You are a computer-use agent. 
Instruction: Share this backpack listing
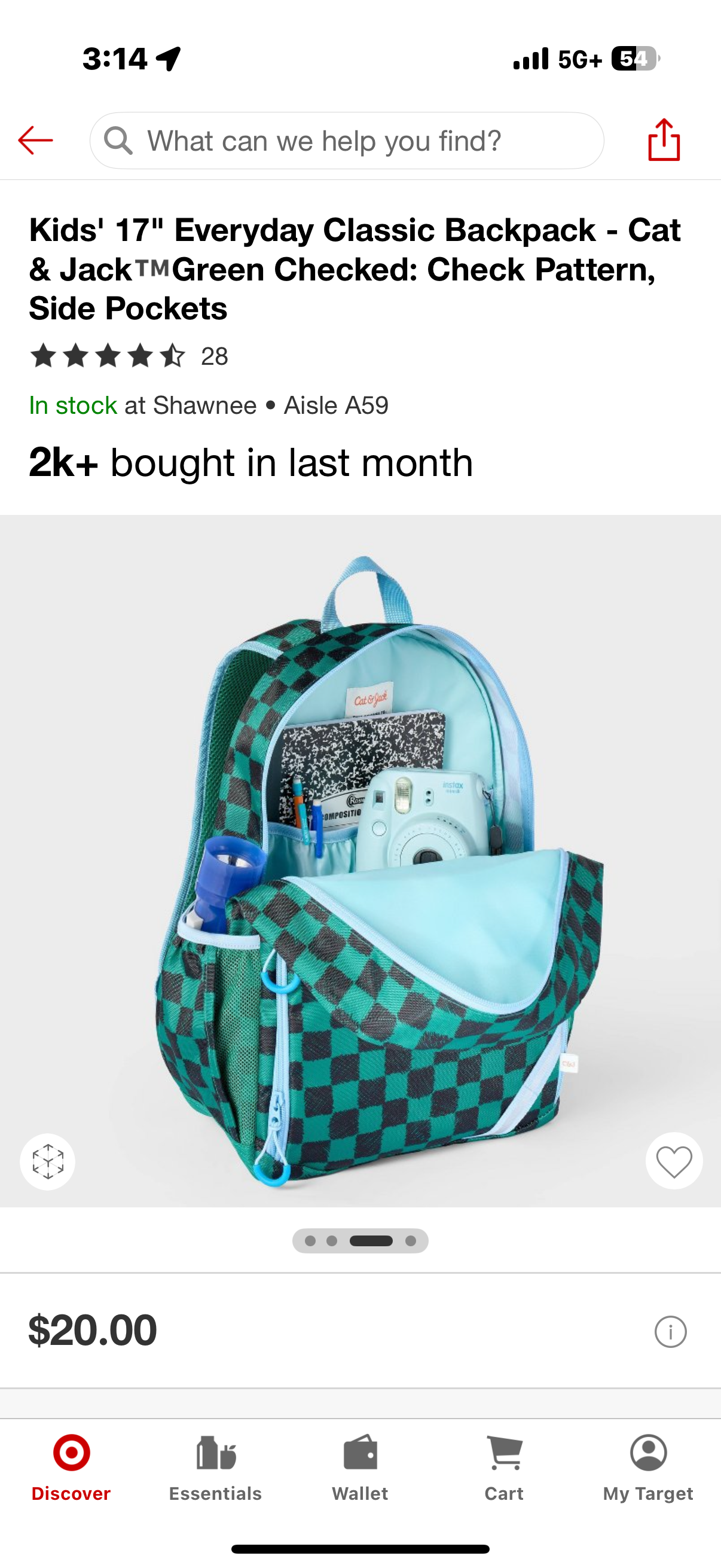click(663, 140)
